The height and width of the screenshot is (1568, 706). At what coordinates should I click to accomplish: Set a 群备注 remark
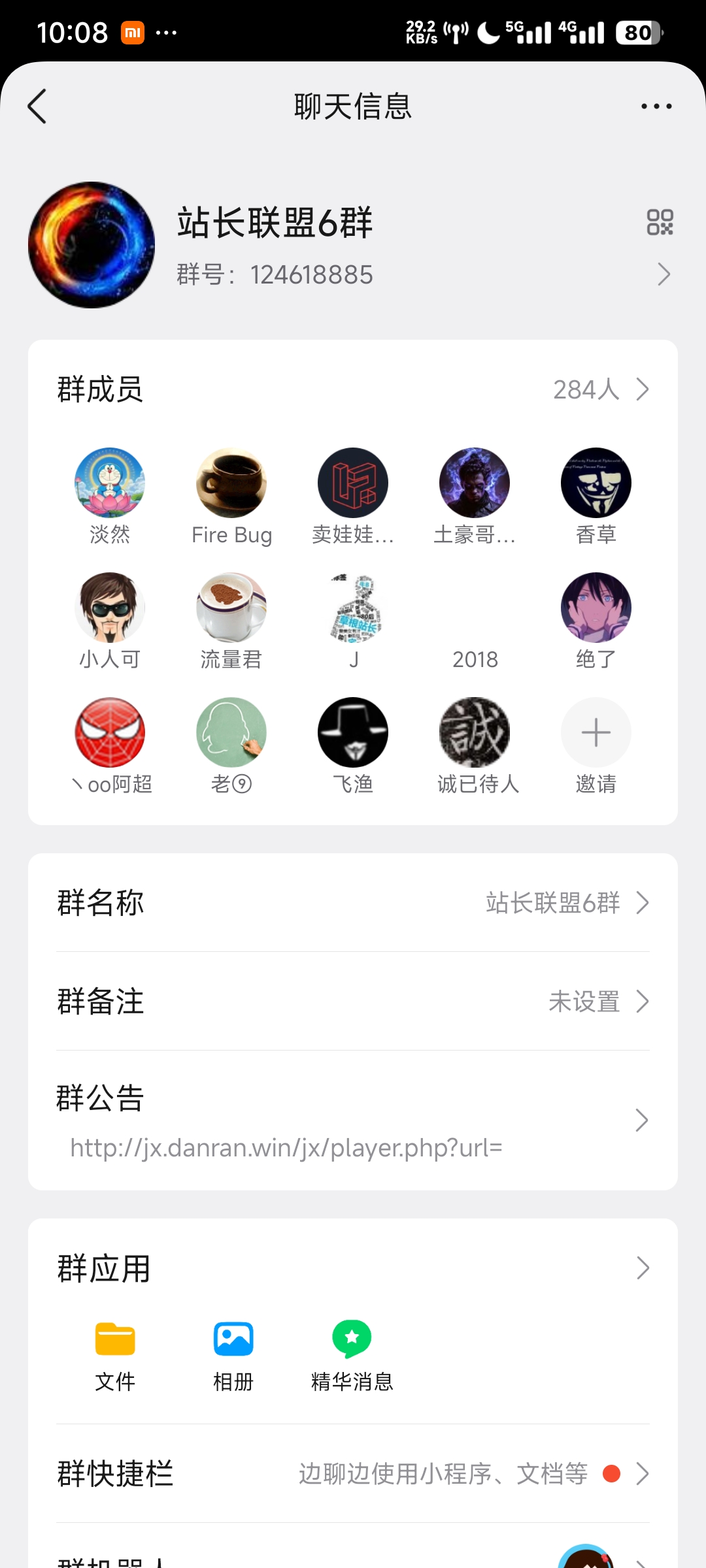[x=353, y=1002]
